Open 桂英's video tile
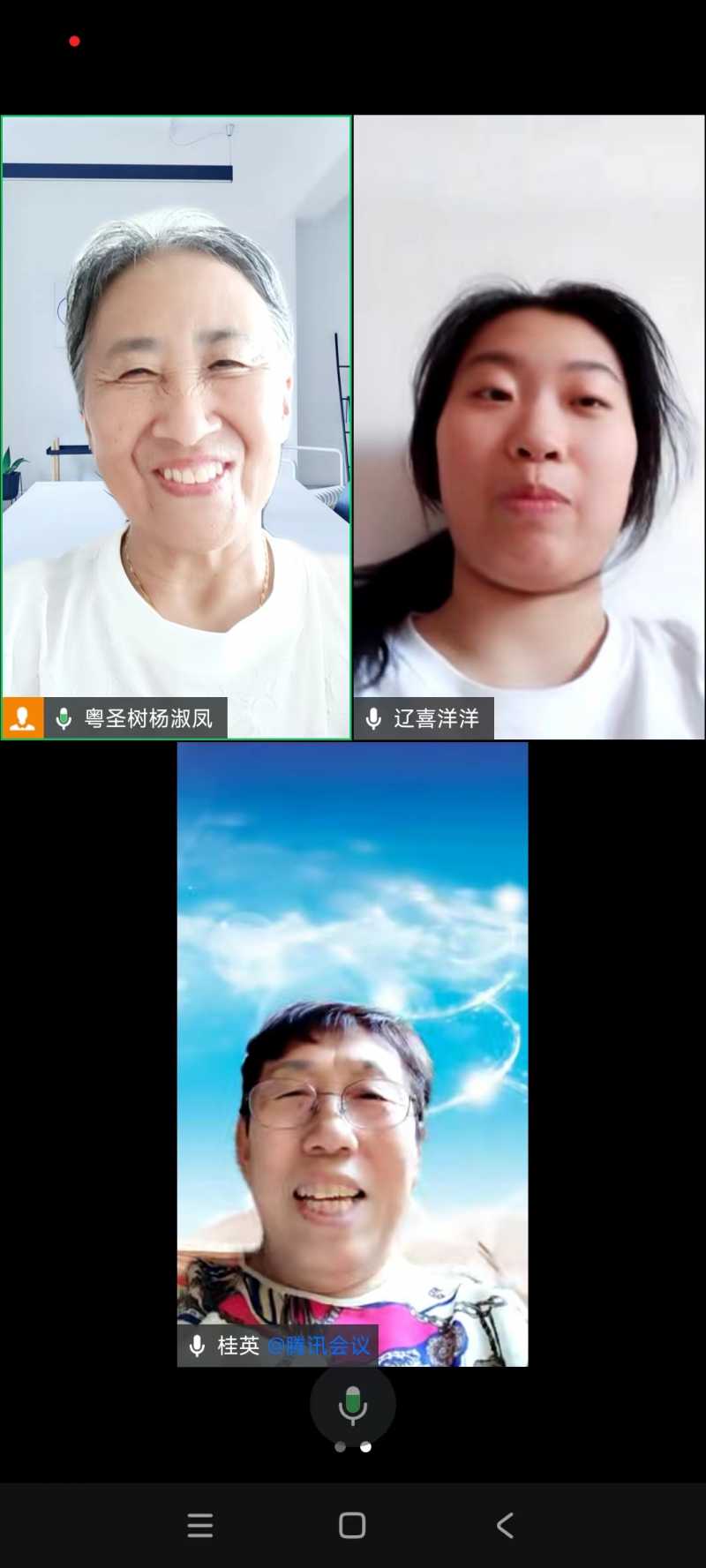Image resolution: width=706 pixels, height=1568 pixels. 352,1050
